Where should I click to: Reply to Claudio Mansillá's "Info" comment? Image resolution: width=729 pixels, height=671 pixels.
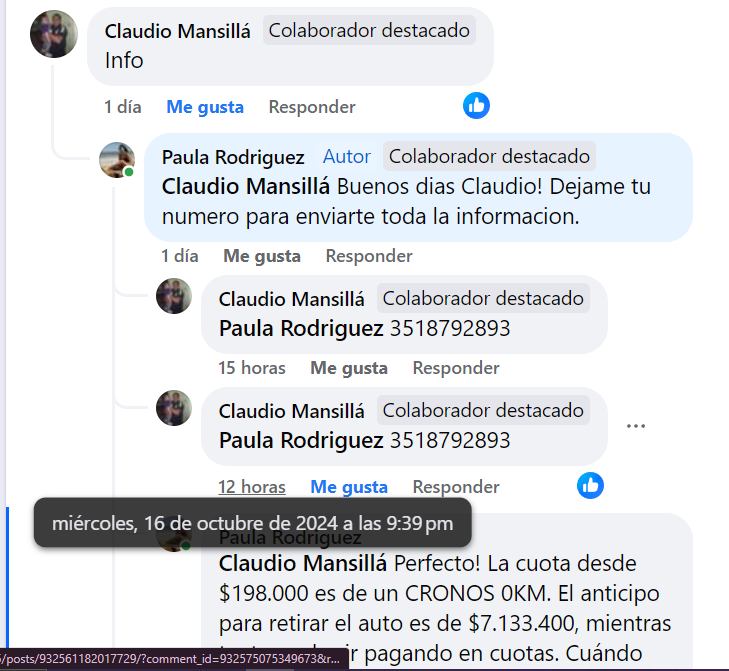(x=312, y=107)
